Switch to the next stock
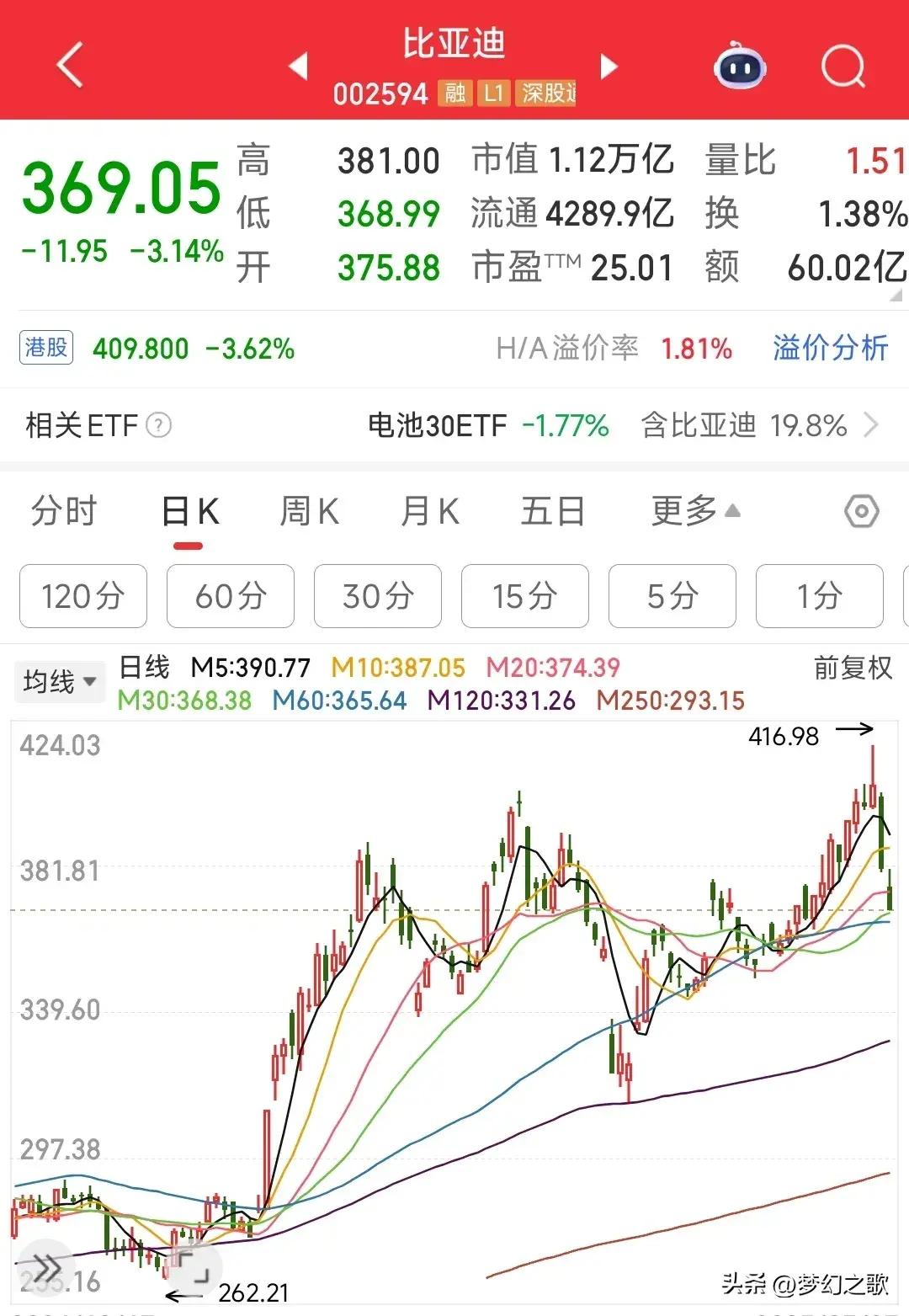The width and height of the screenshot is (909, 1316). point(609,66)
